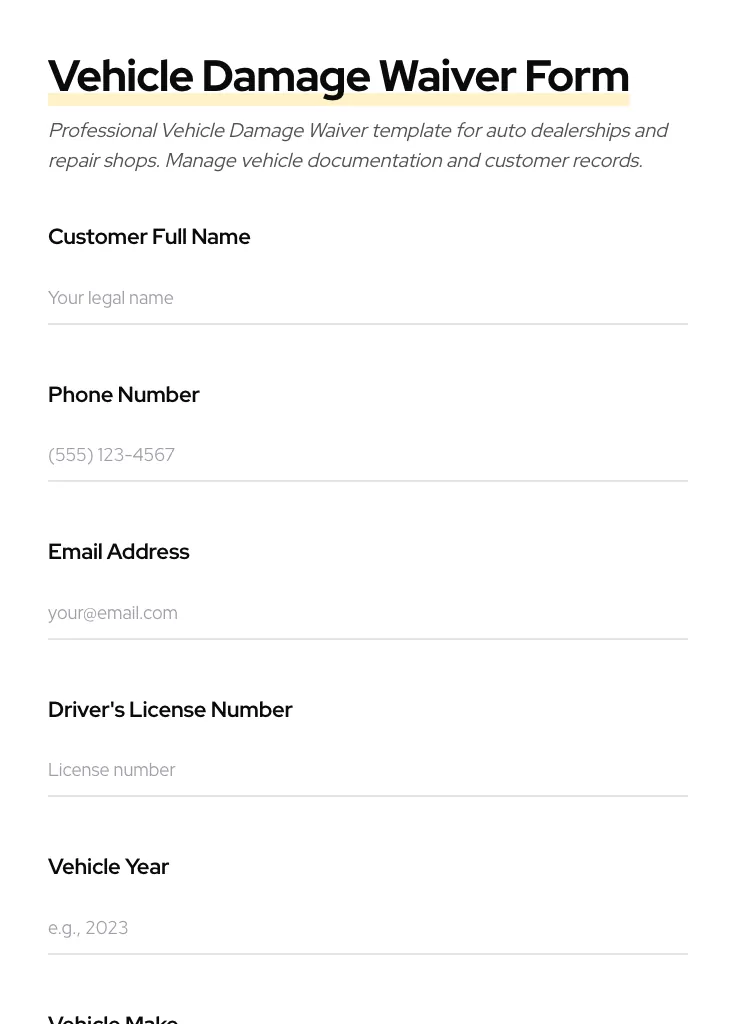Click the Vehicle Year label
The height and width of the screenshot is (1024, 736).
coord(108,867)
